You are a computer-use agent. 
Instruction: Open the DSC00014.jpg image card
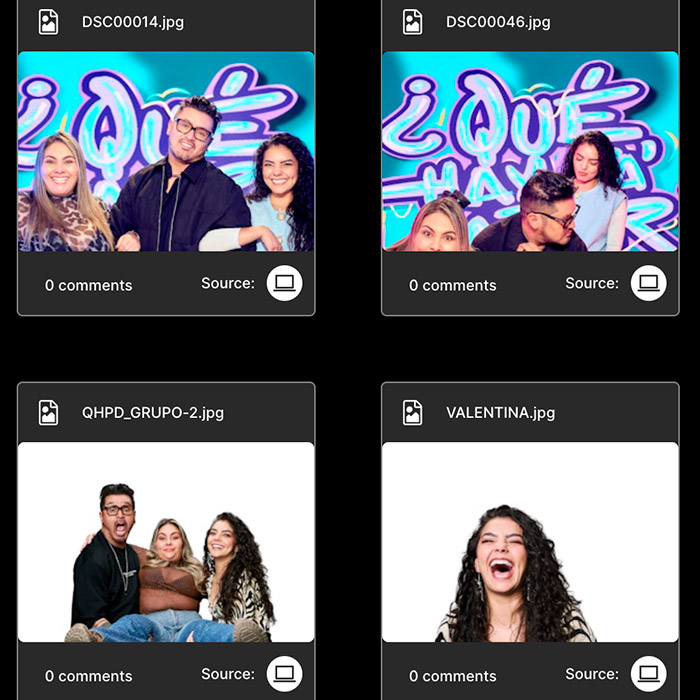tap(166, 151)
